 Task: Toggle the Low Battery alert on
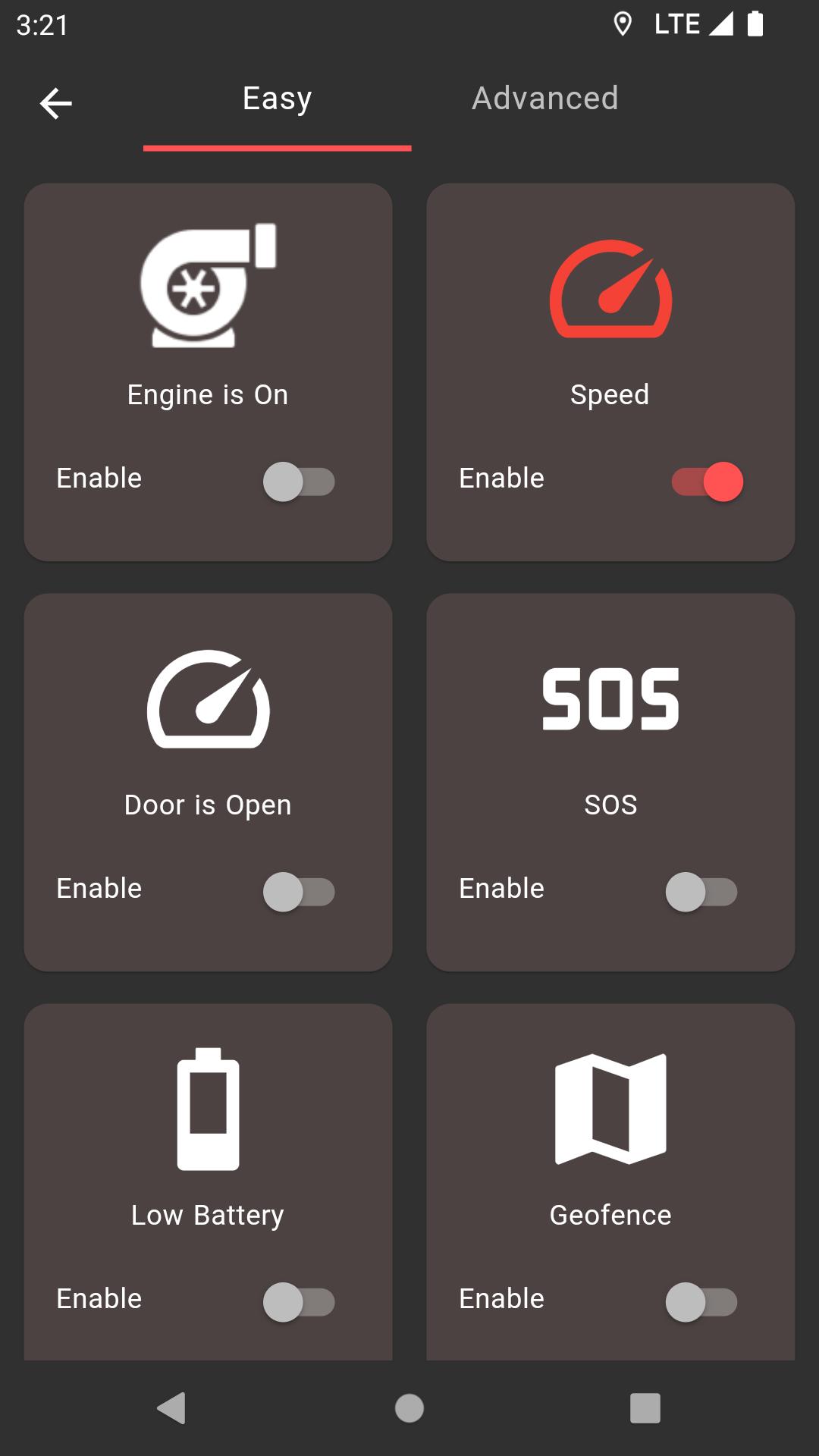[299, 1302]
